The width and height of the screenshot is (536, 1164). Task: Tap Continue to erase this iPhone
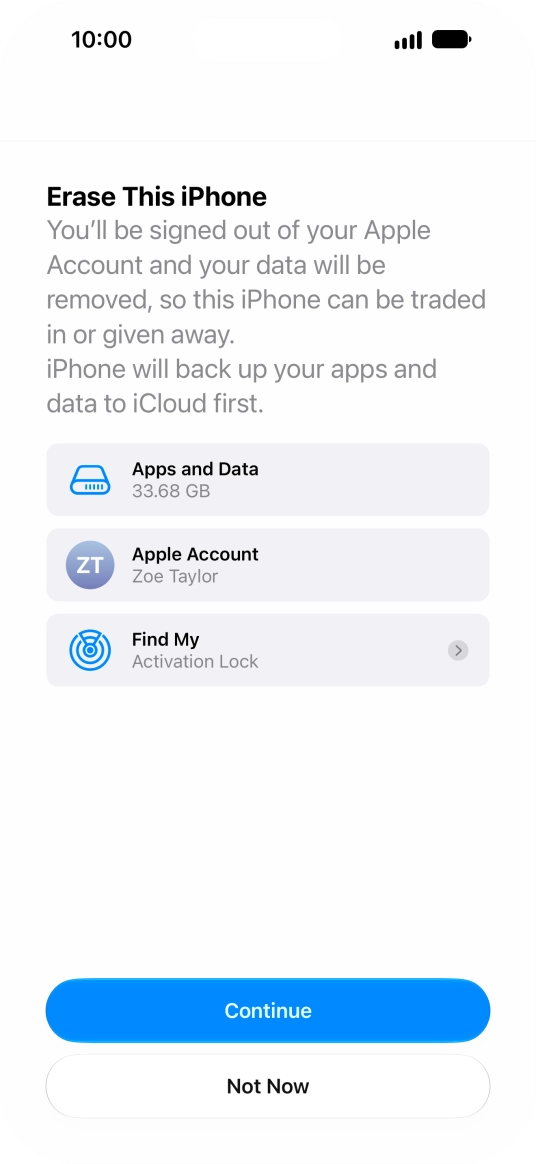[268, 1010]
